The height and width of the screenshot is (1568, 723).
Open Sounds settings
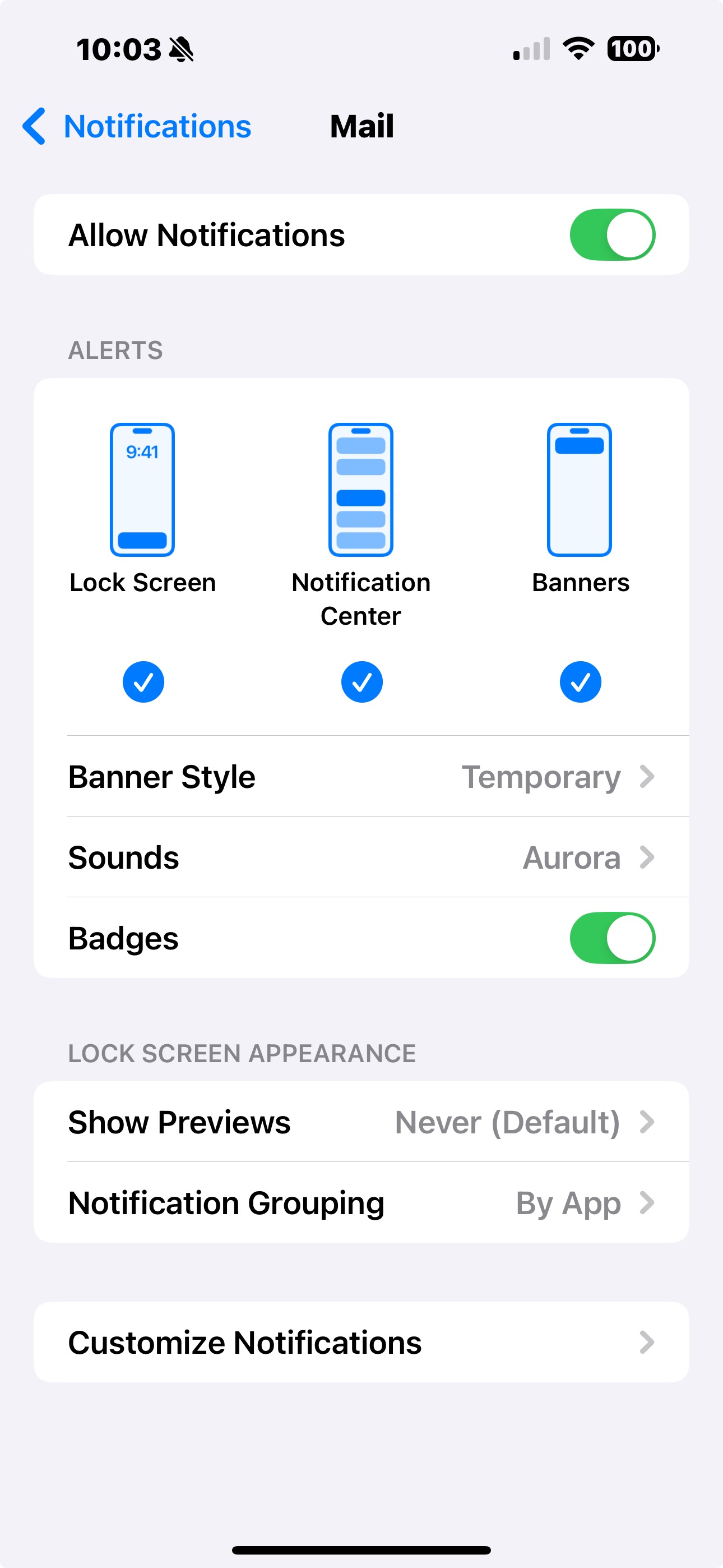[361, 857]
